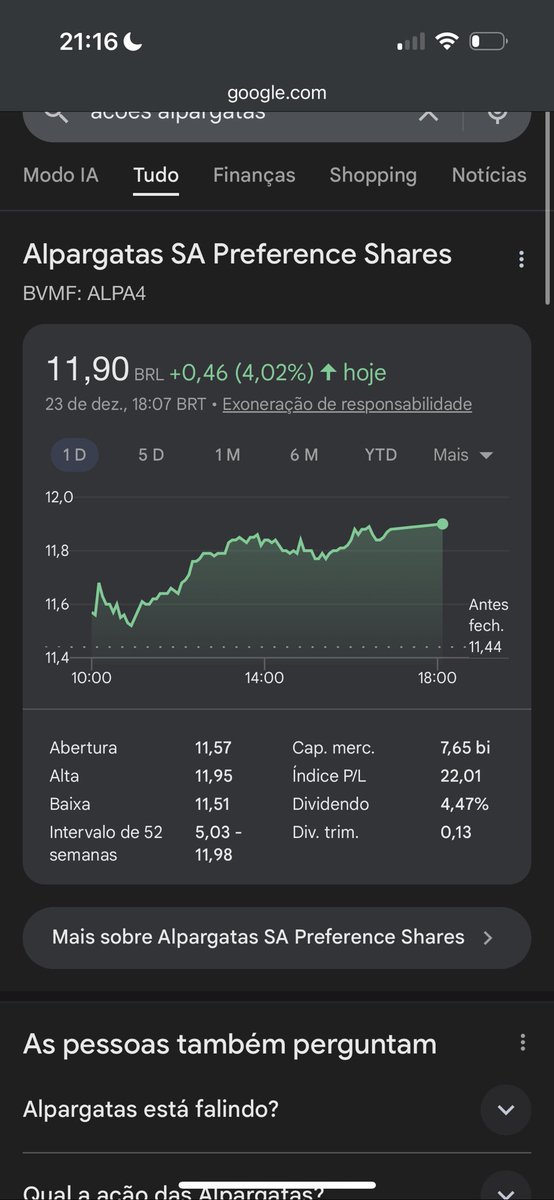
Task: Open the Shopping tab
Action: click(373, 175)
